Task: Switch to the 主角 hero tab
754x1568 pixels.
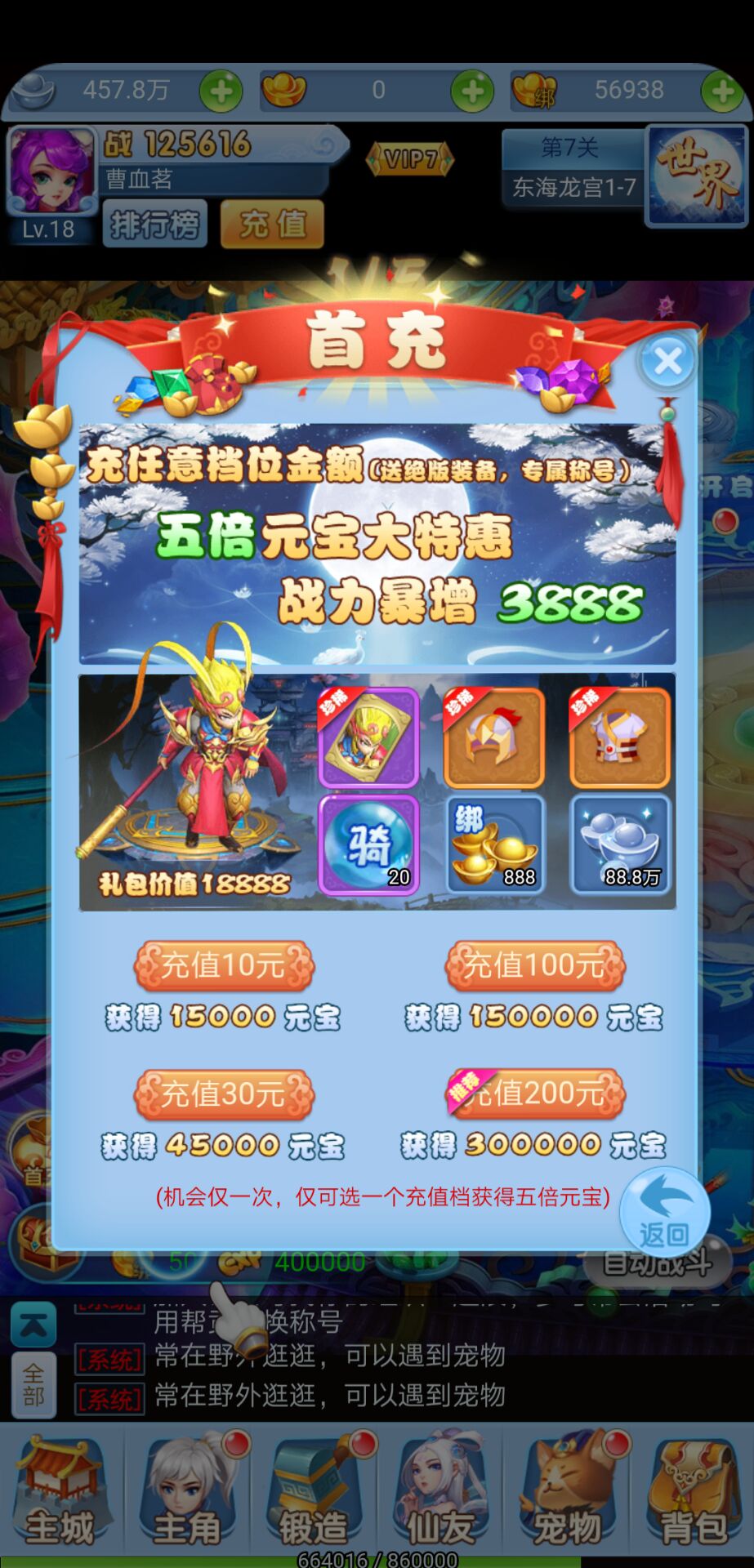Action: click(x=188, y=1493)
